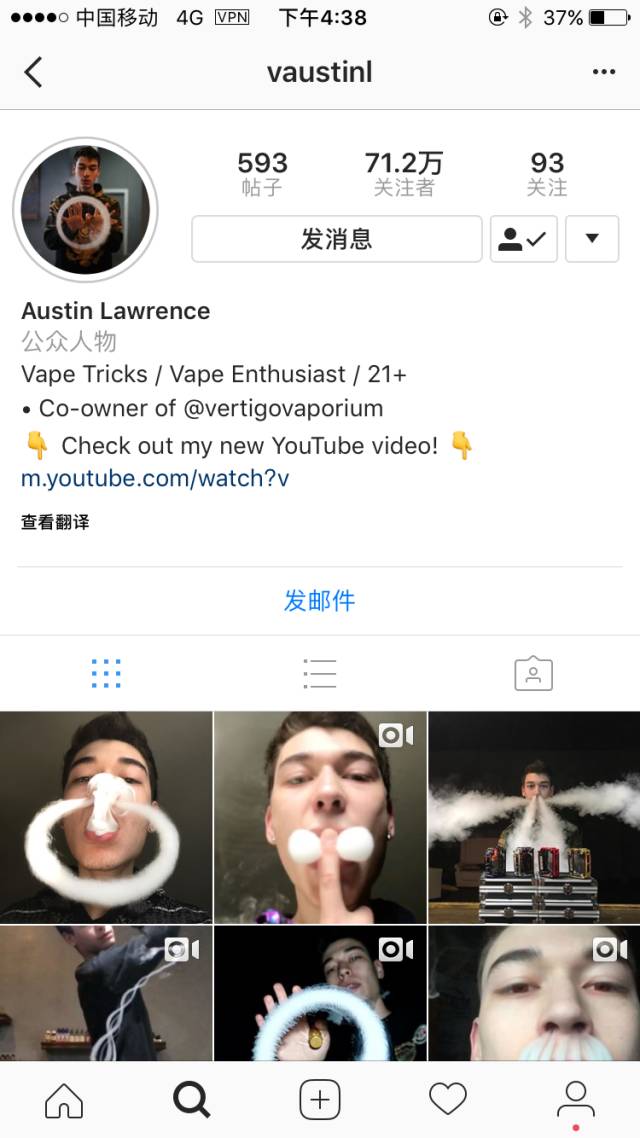Open the vaustinl profile picture

[85, 210]
